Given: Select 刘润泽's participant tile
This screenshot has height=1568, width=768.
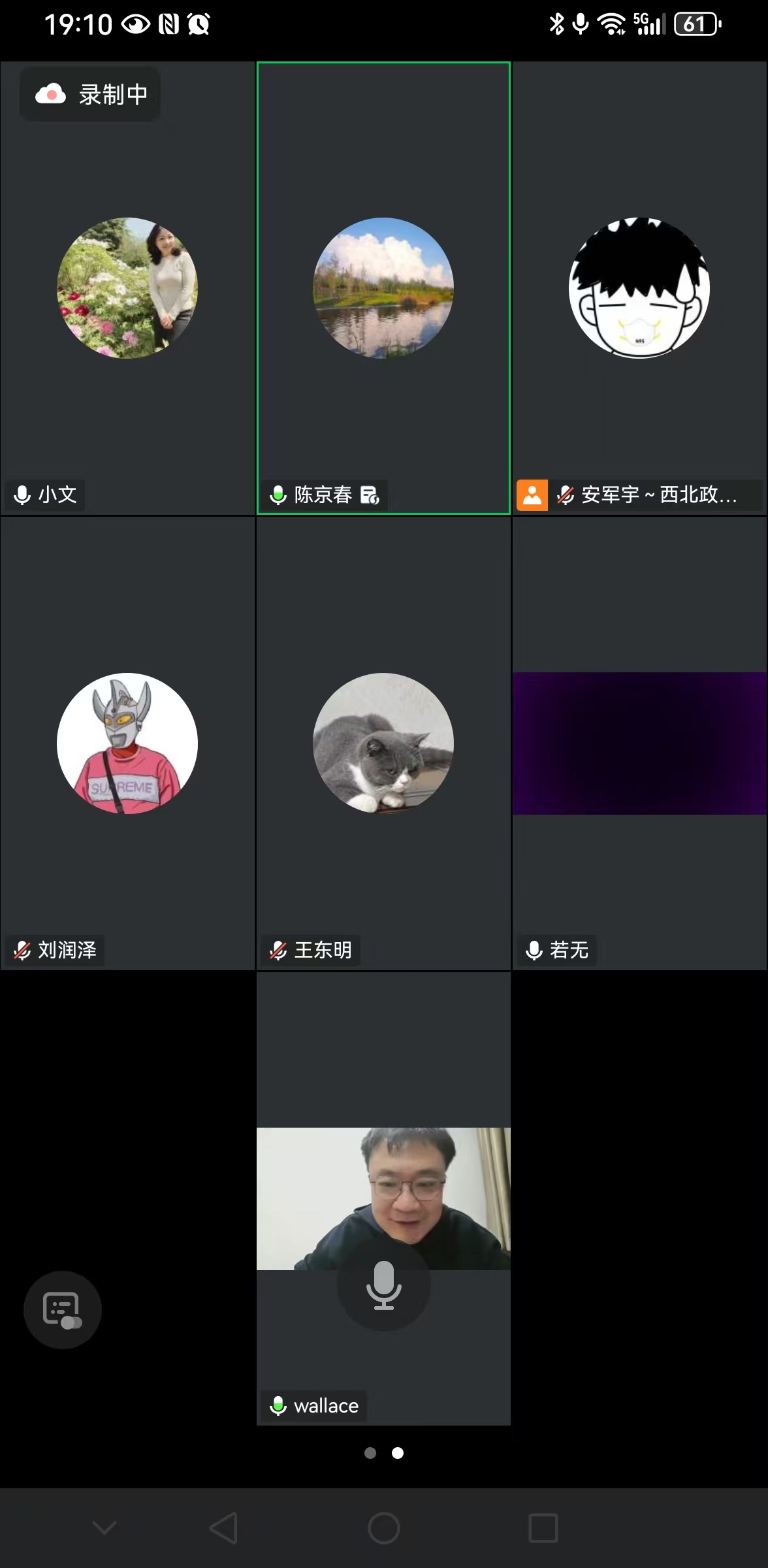Looking at the screenshot, I should [x=127, y=743].
